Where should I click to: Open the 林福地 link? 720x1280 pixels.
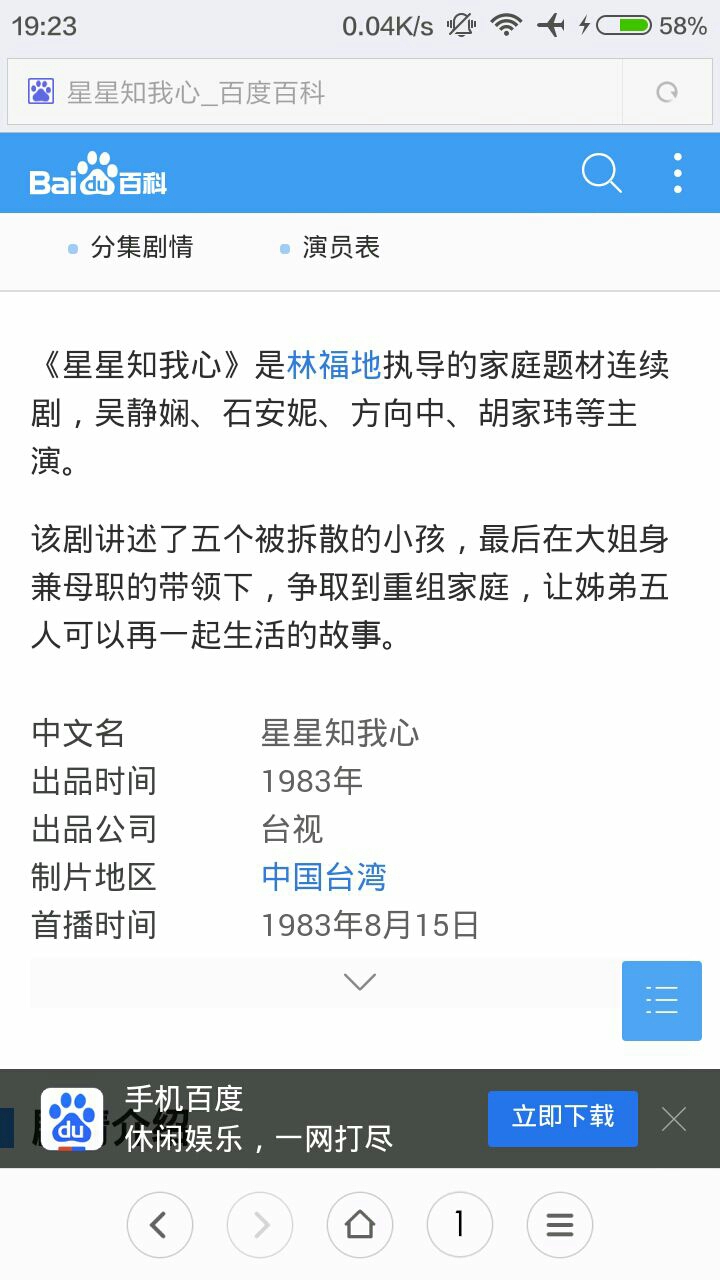[x=334, y=366]
